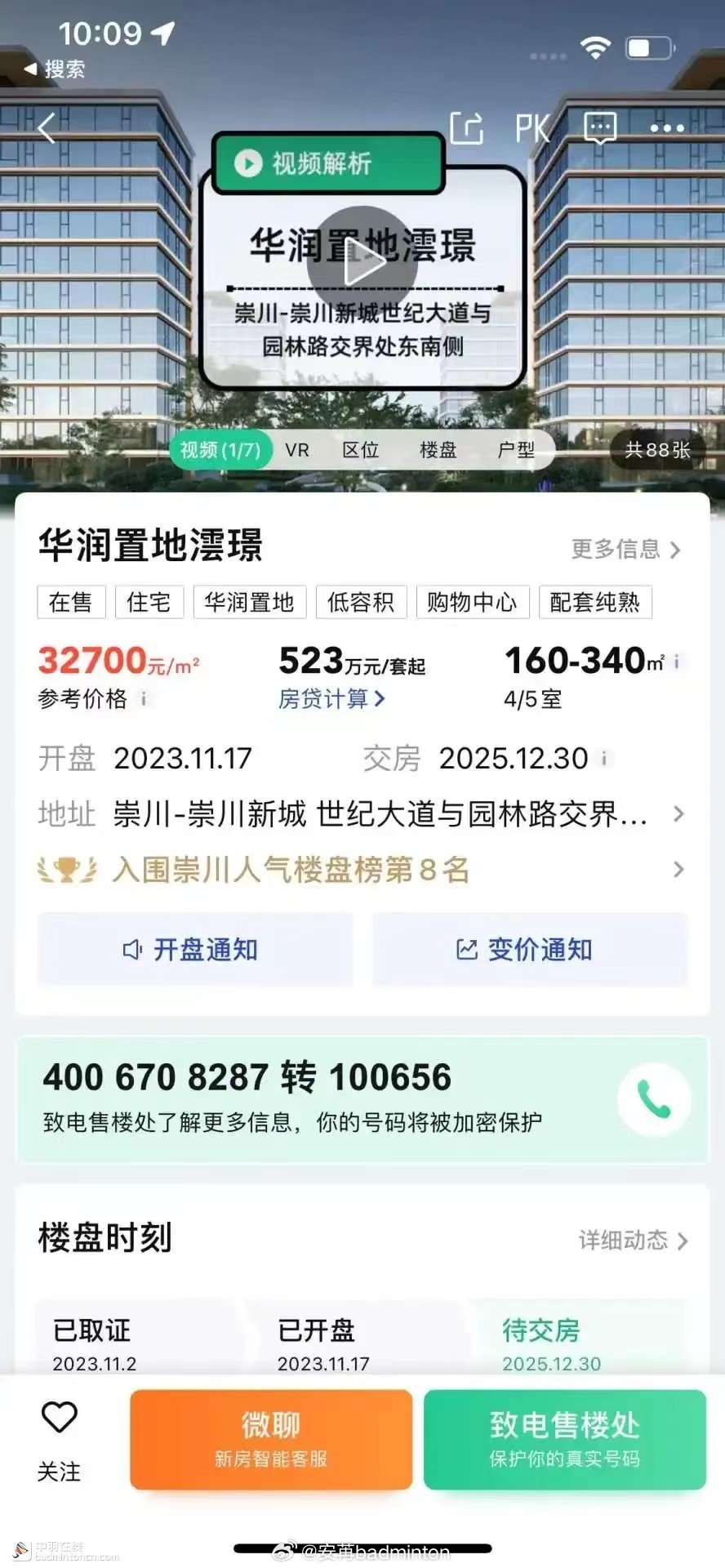725x1568 pixels.
Task: Switch to the 区位 tab
Action: [360, 450]
